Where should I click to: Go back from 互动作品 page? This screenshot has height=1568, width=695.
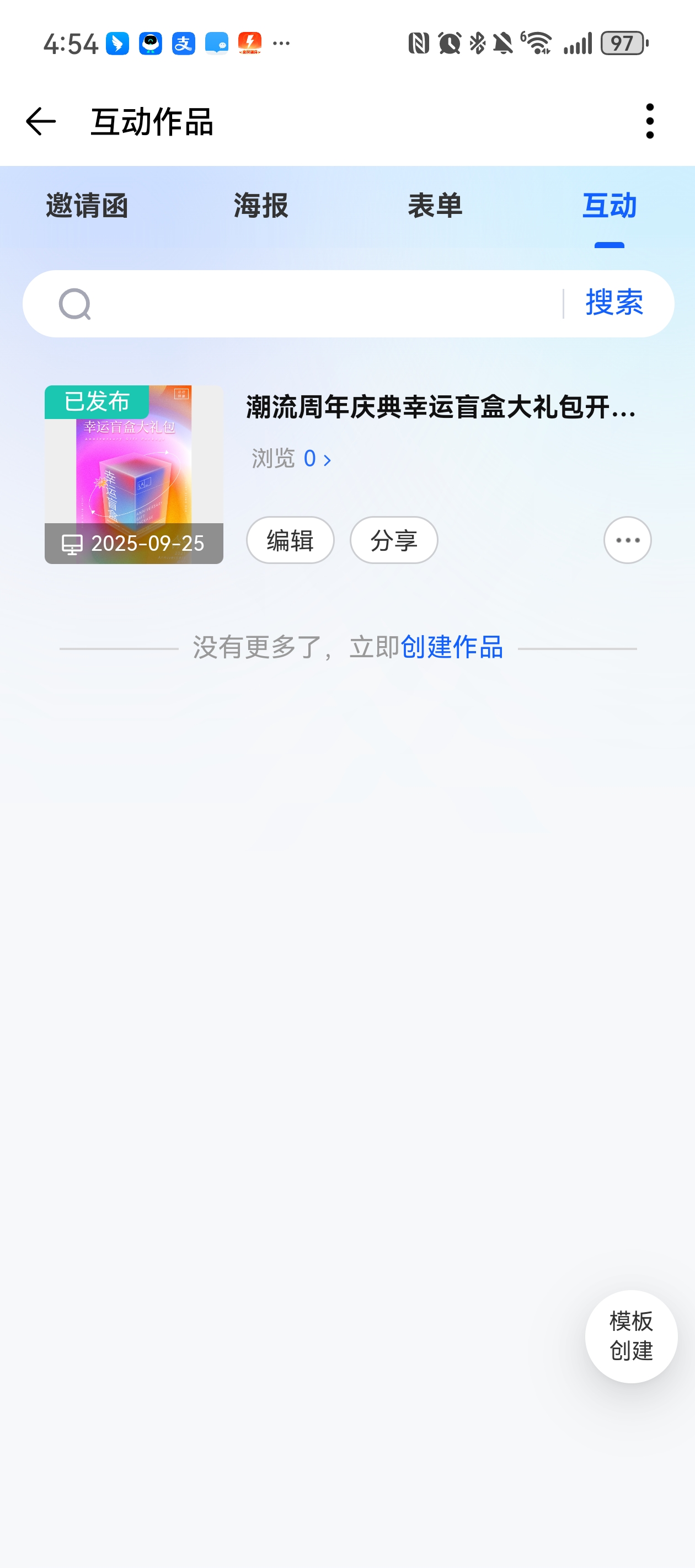(x=41, y=122)
